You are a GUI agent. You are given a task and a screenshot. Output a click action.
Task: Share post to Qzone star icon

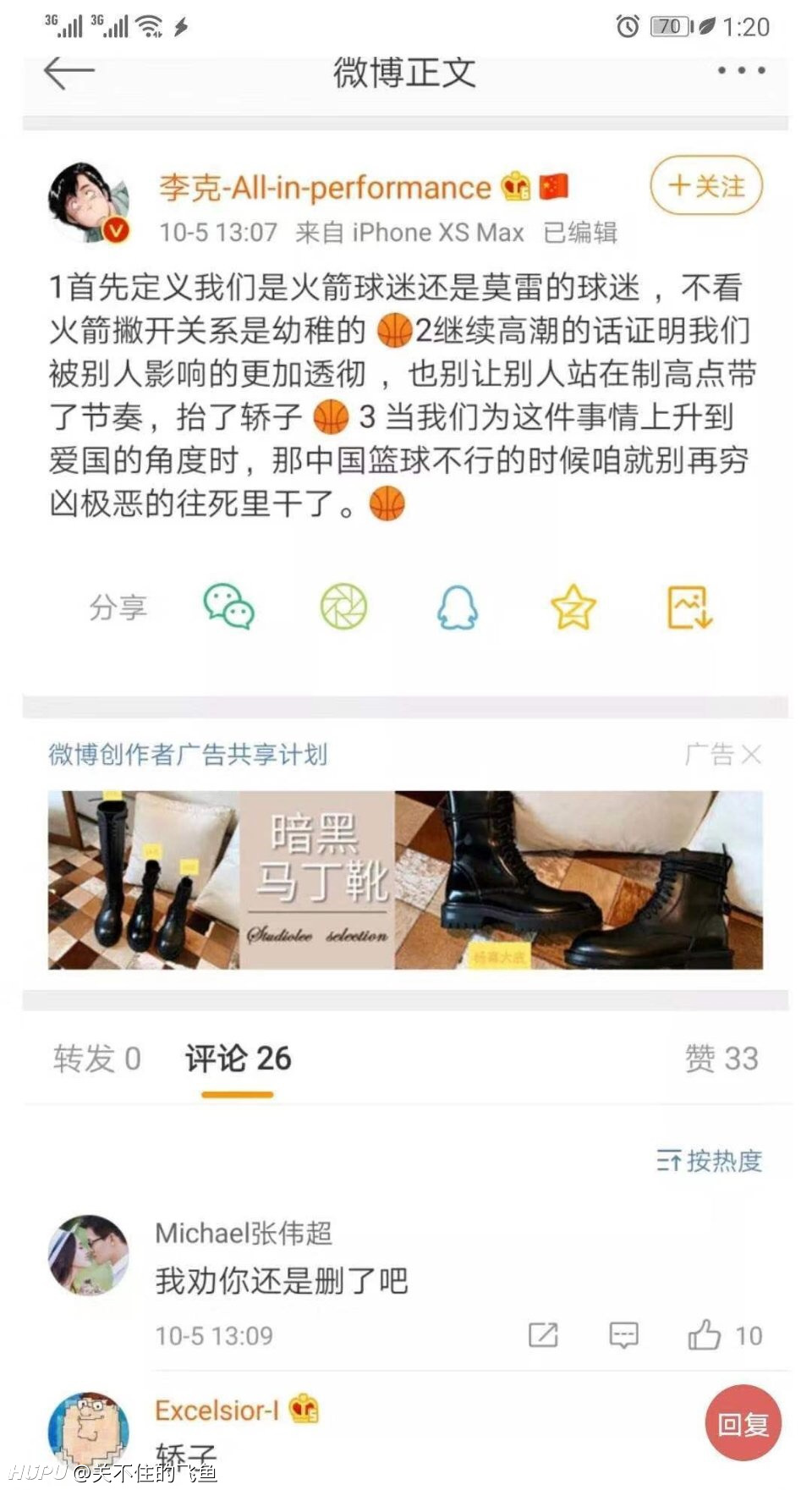[573, 608]
